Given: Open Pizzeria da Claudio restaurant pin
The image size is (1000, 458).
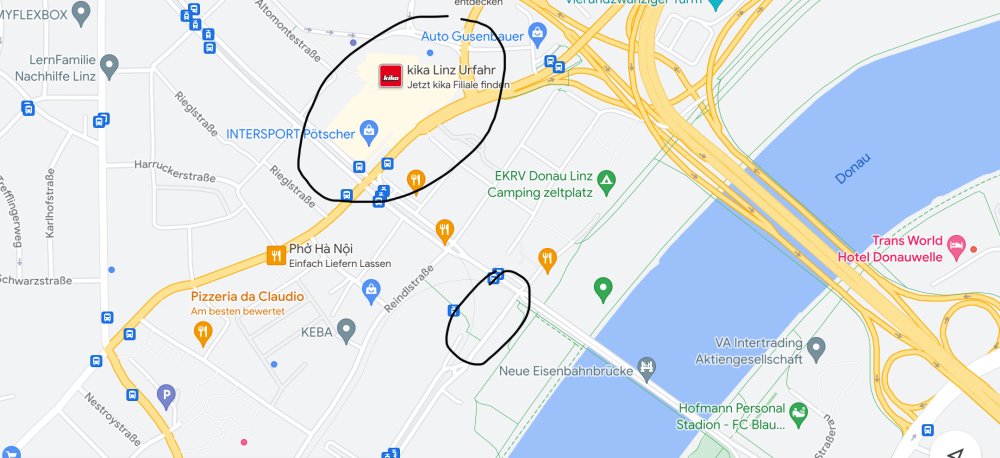Looking at the screenshot, I should [x=203, y=332].
